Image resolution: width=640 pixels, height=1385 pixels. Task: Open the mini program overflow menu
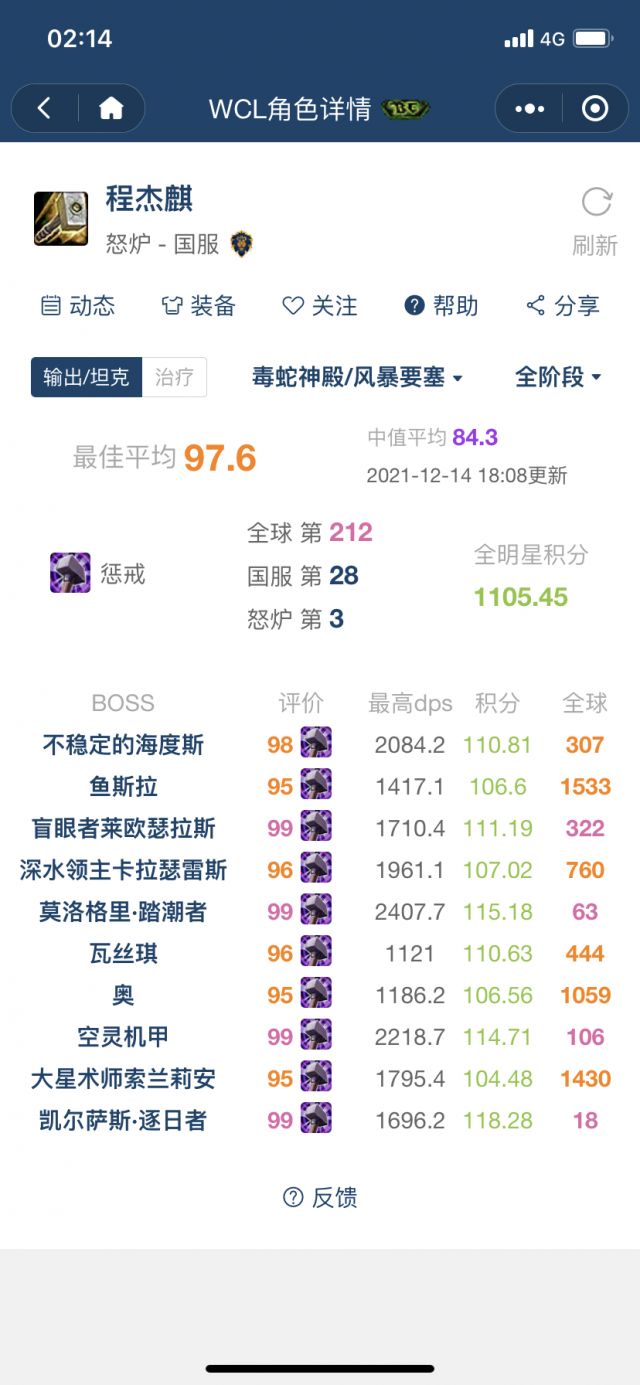click(x=529, y=108)
